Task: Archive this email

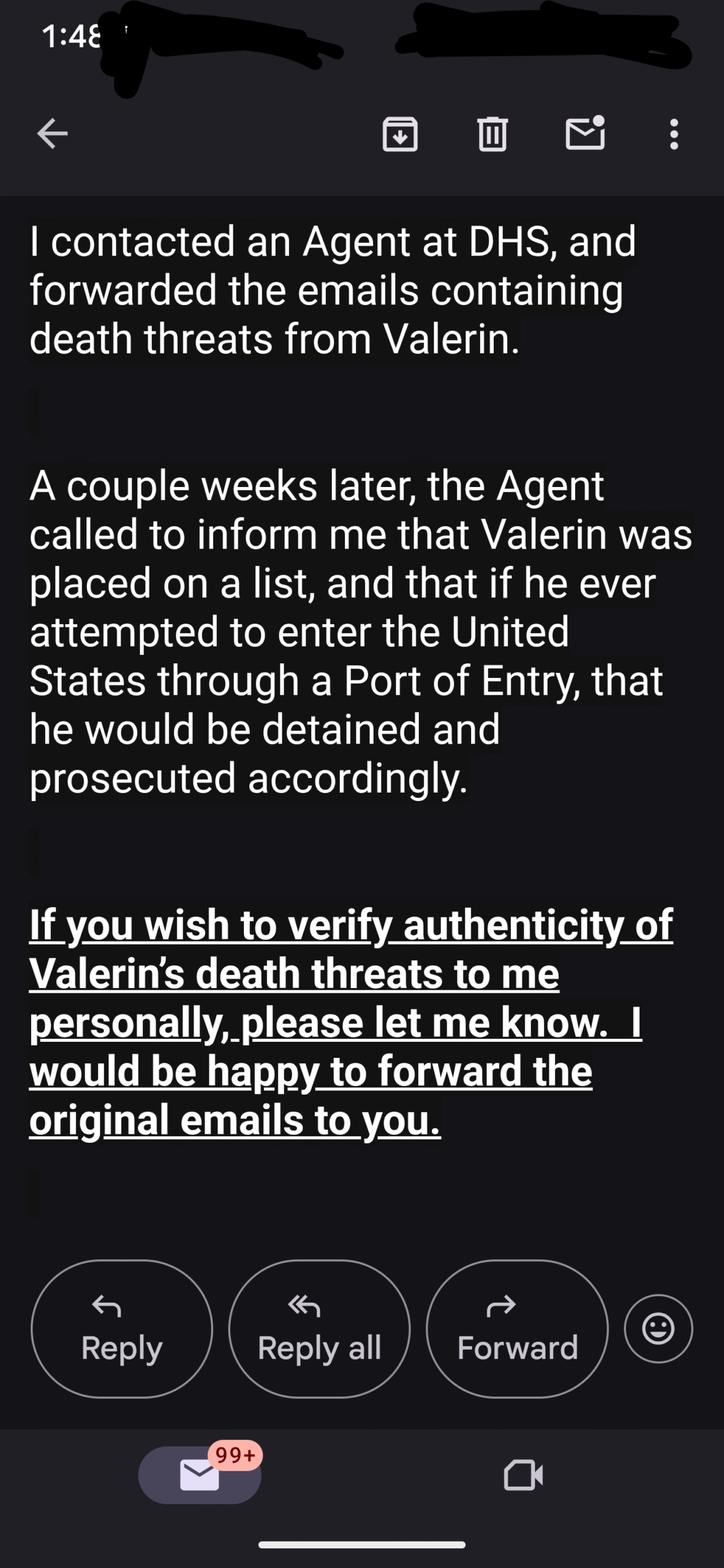Action: (400, 134)
